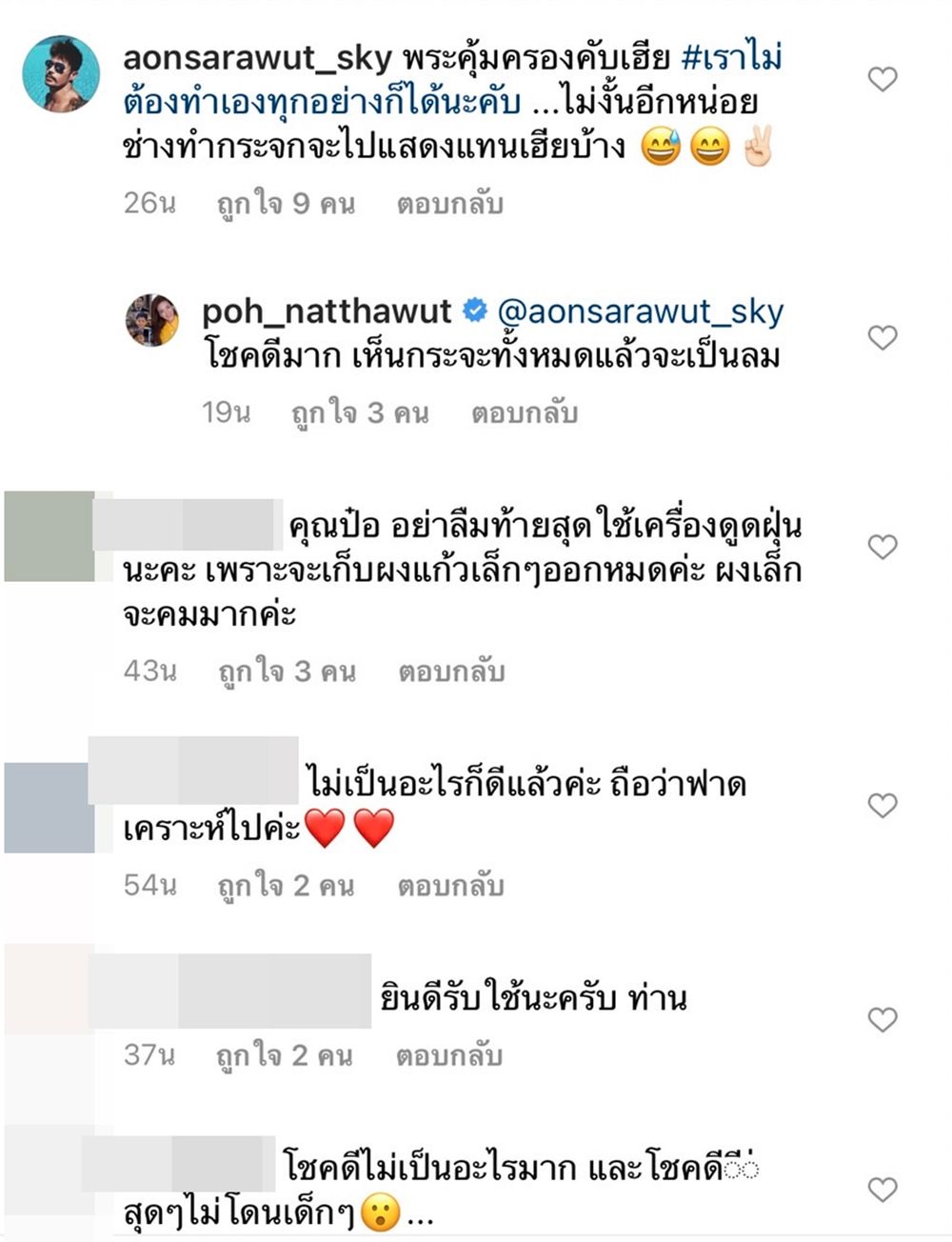Like the ยินดีรับใช้นะครับ ท่าน comment

(883, 1020)
